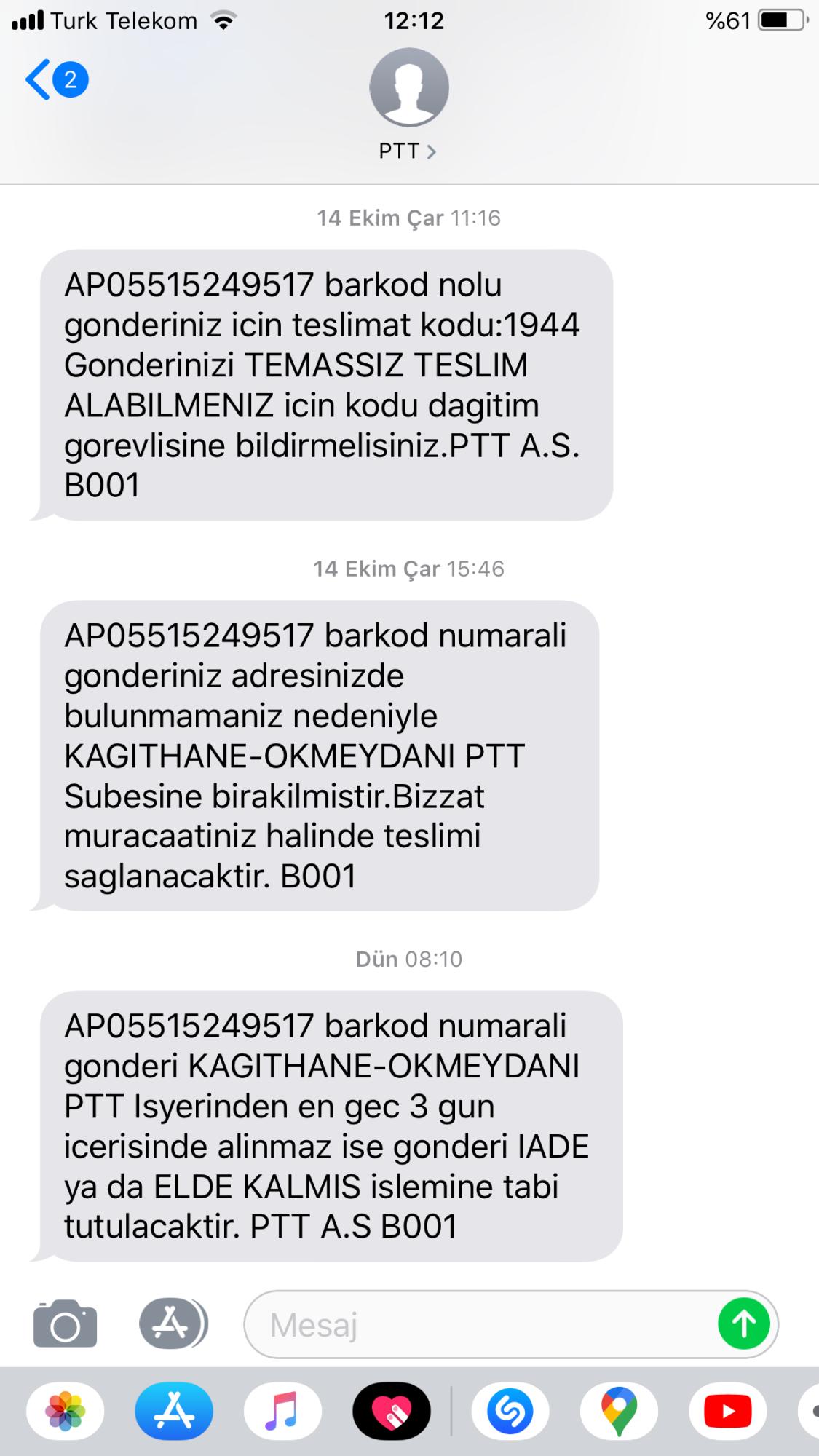Go back to the messages list

click(56, 79)
